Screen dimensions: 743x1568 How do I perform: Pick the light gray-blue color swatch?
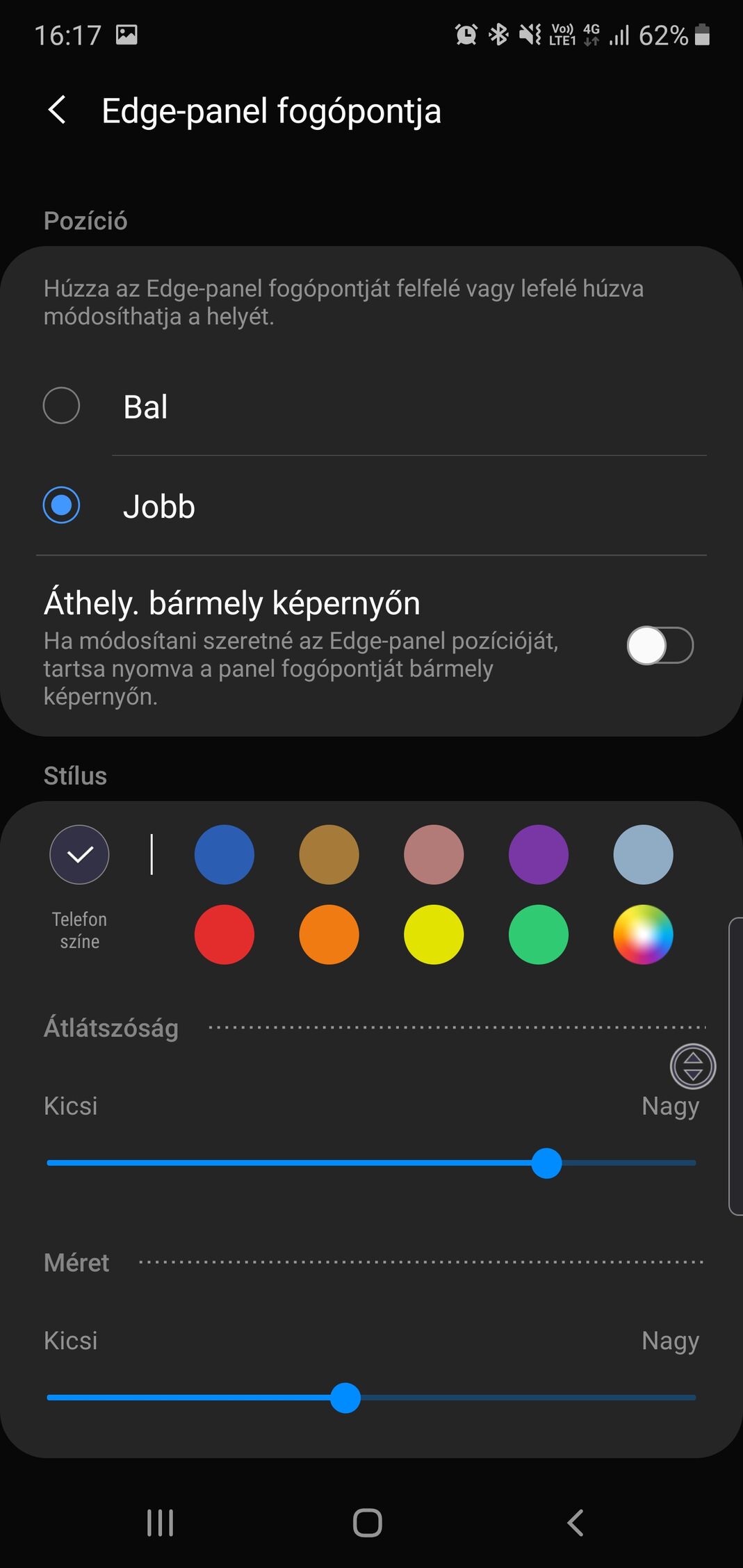(x=643, y=855)
